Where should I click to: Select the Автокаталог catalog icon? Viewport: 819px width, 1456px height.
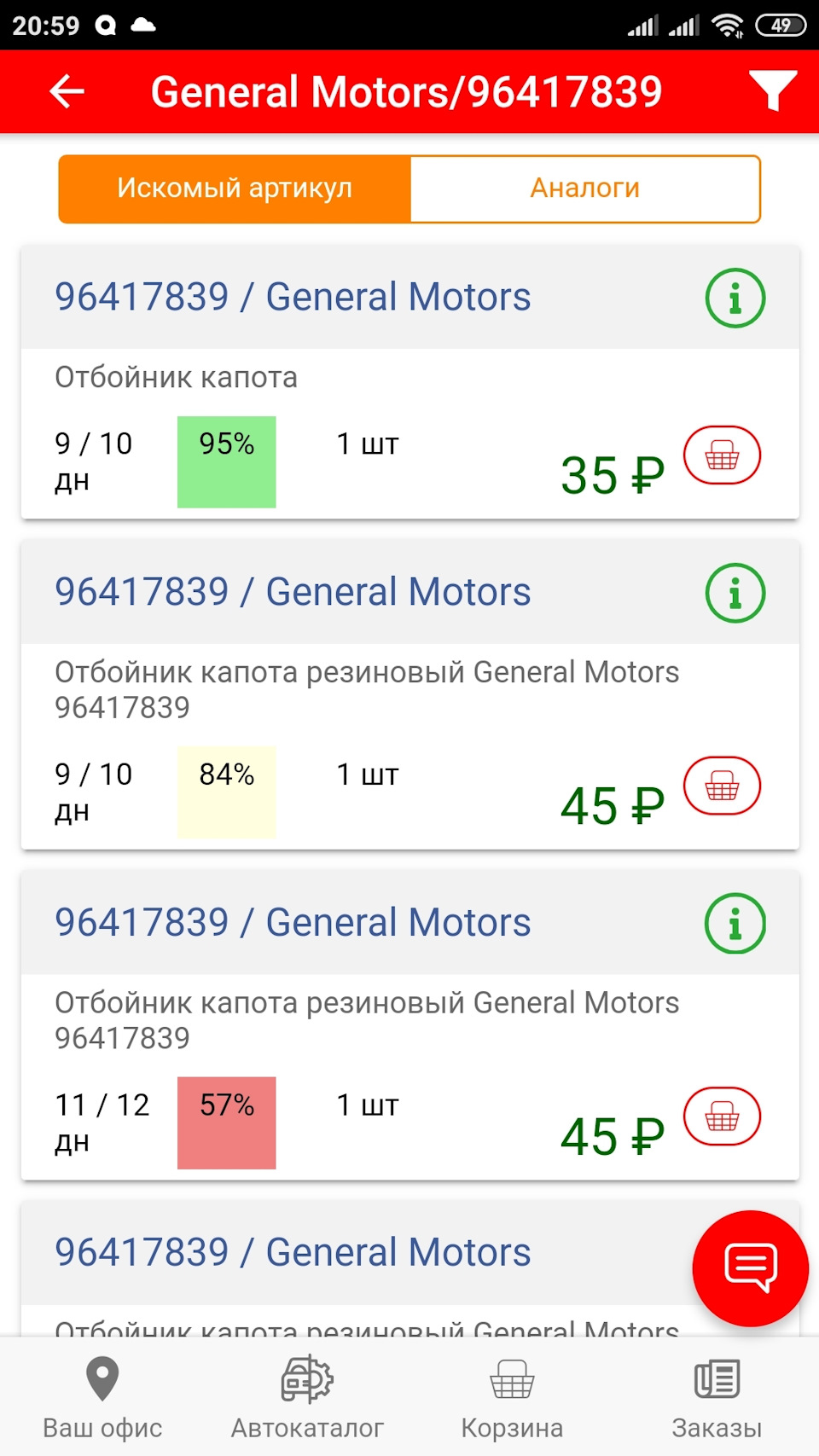pos(305,1395)
